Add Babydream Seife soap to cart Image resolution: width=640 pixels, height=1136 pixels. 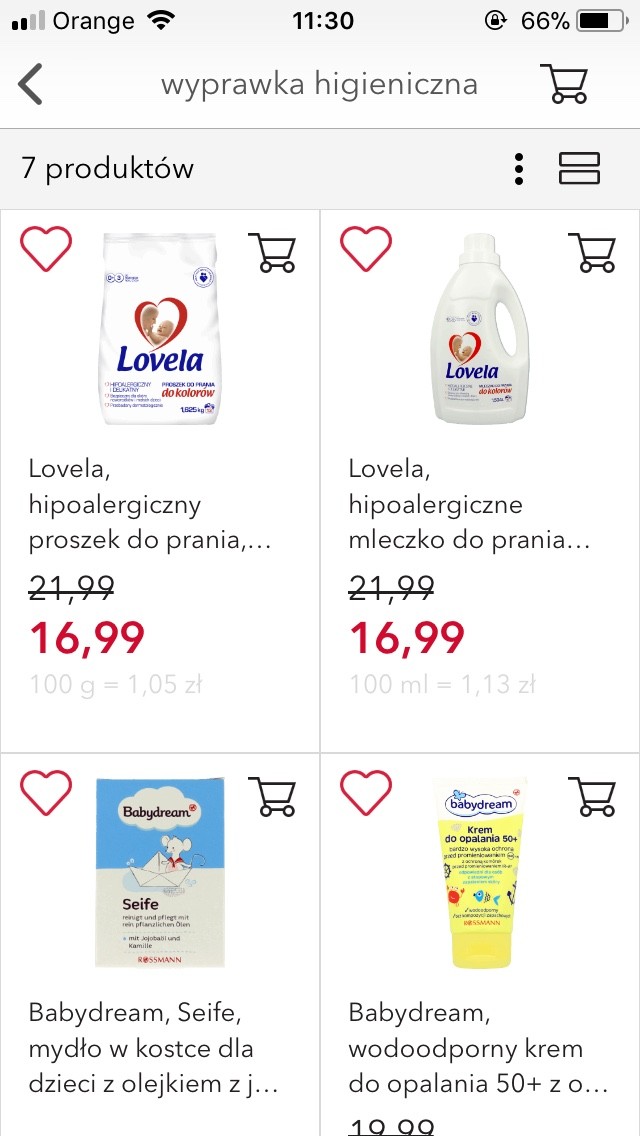coord(271,796)
